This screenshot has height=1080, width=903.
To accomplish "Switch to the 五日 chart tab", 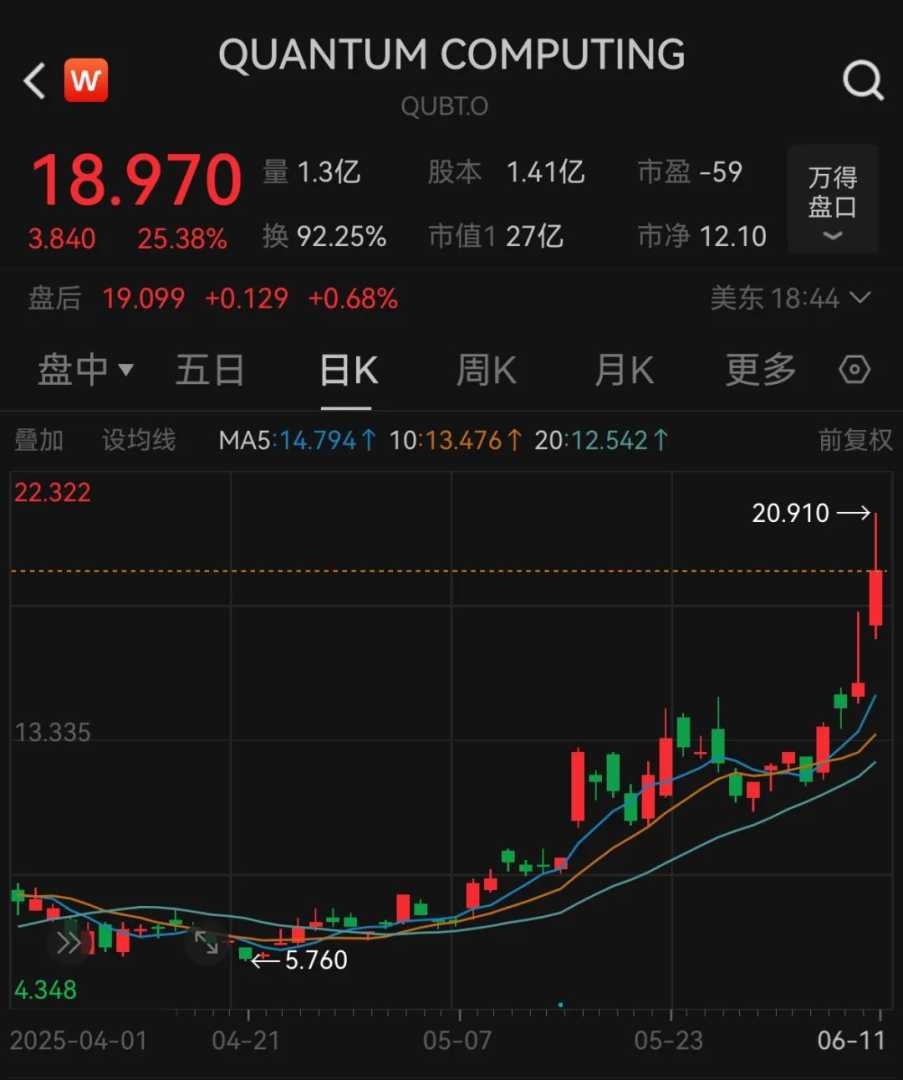I will tap(210, 370).
